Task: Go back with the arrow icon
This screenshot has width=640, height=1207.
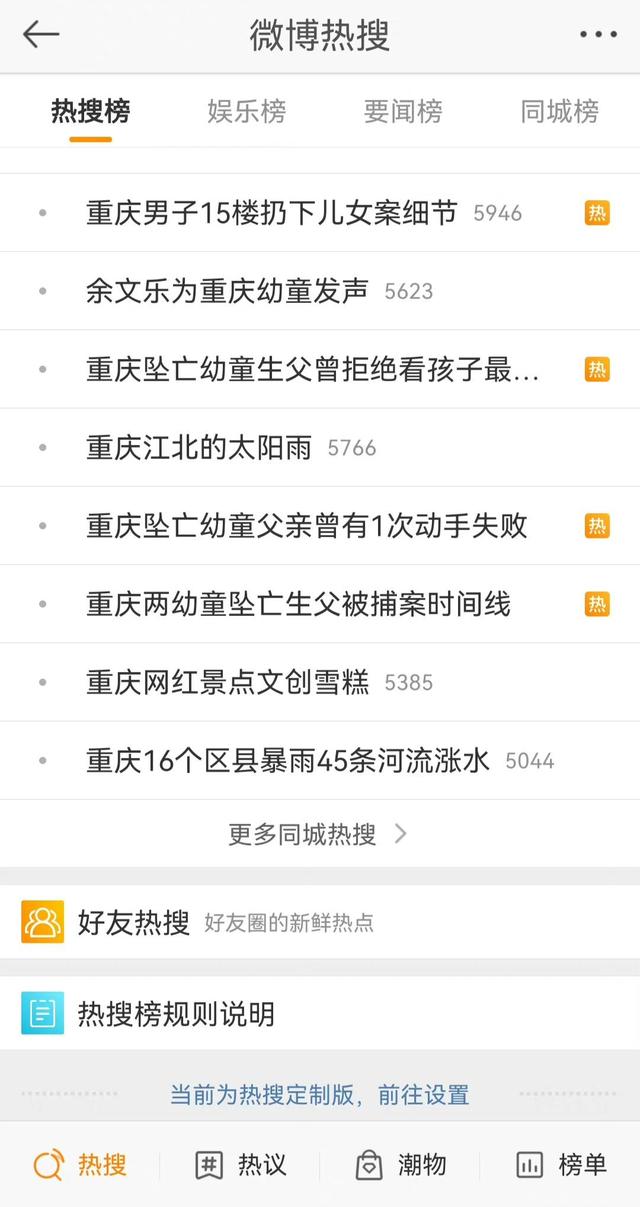Action: 41,35
